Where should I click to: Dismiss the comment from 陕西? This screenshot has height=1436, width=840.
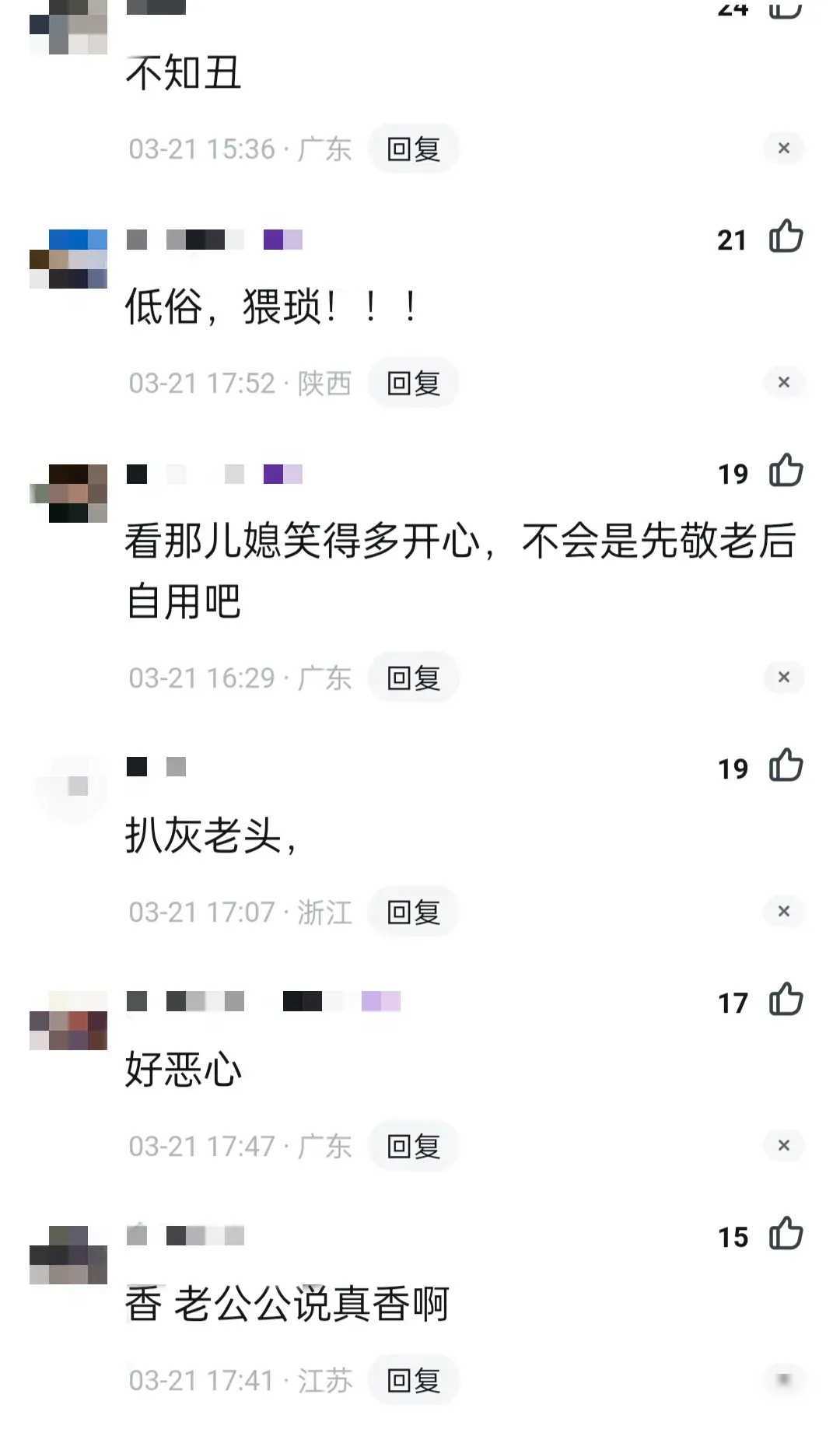click(783, 382)
